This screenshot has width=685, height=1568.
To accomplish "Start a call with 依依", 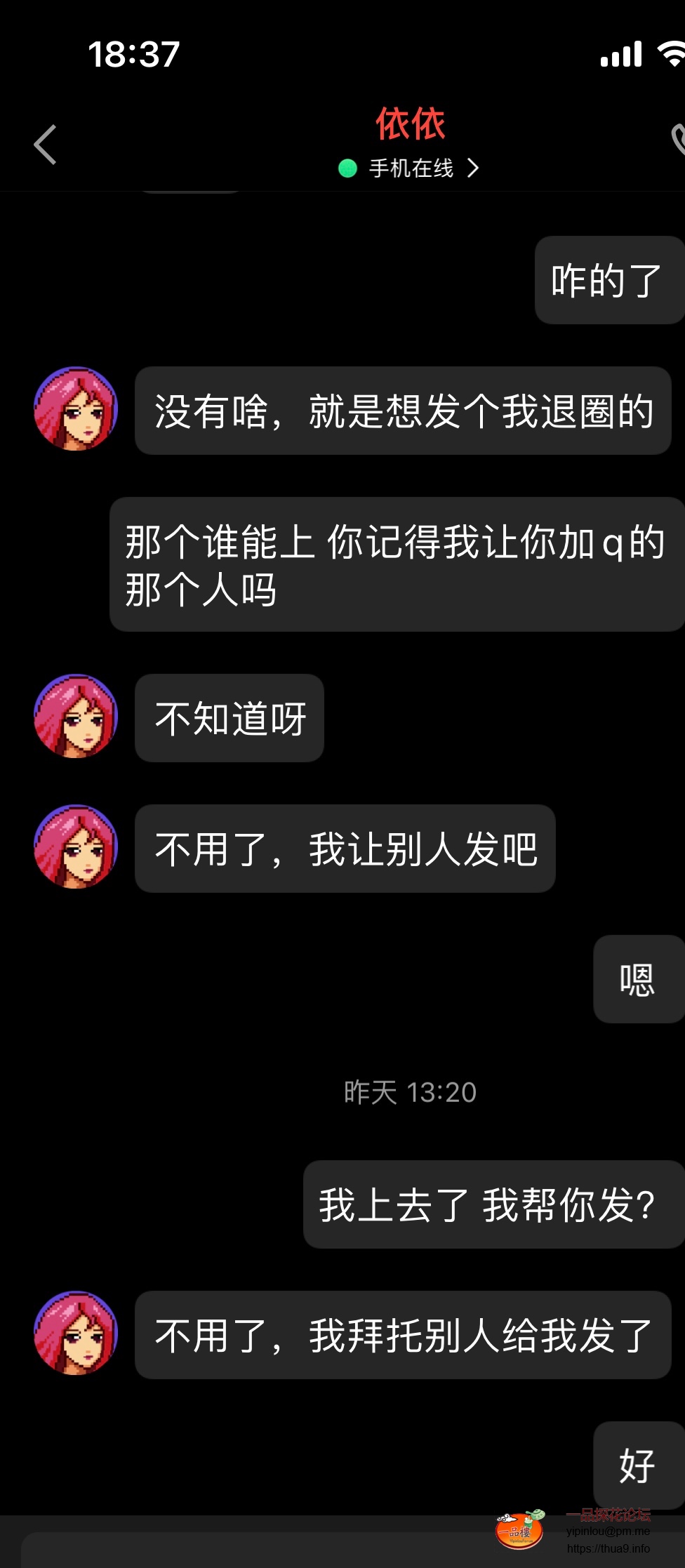I will (x=678, y=139).
